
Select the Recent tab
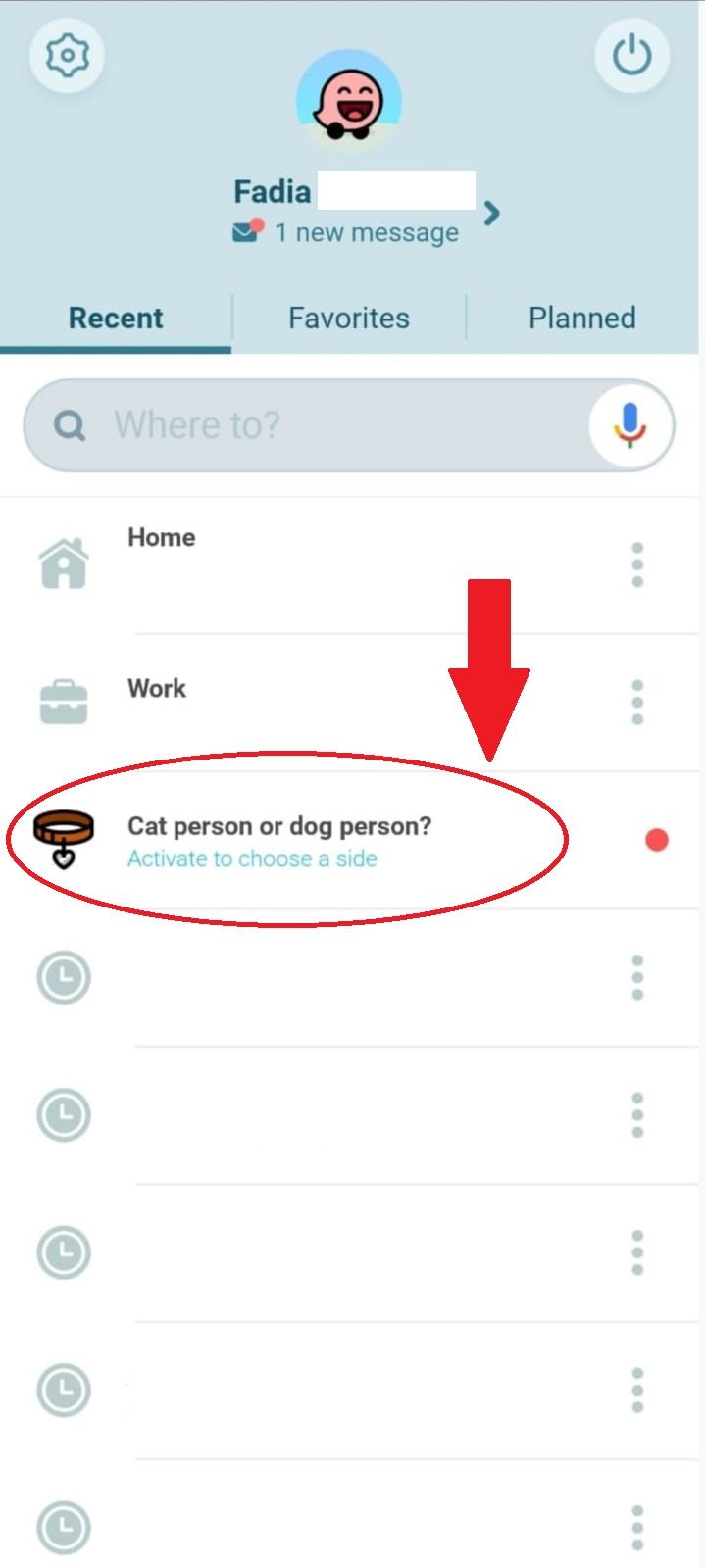click(116, 318)
